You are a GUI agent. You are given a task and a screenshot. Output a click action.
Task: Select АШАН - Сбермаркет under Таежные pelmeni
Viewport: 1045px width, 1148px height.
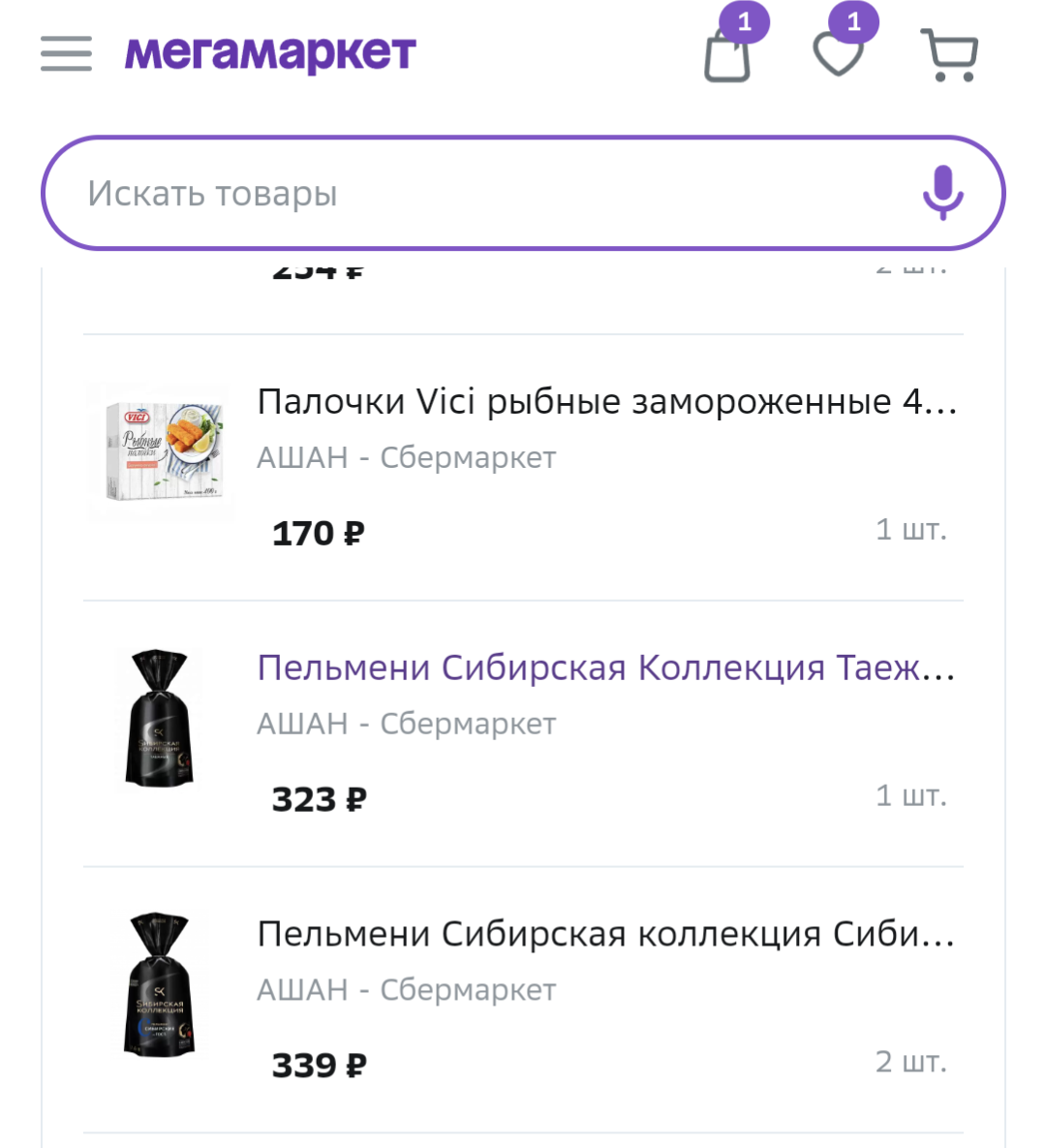coord(407,723)
